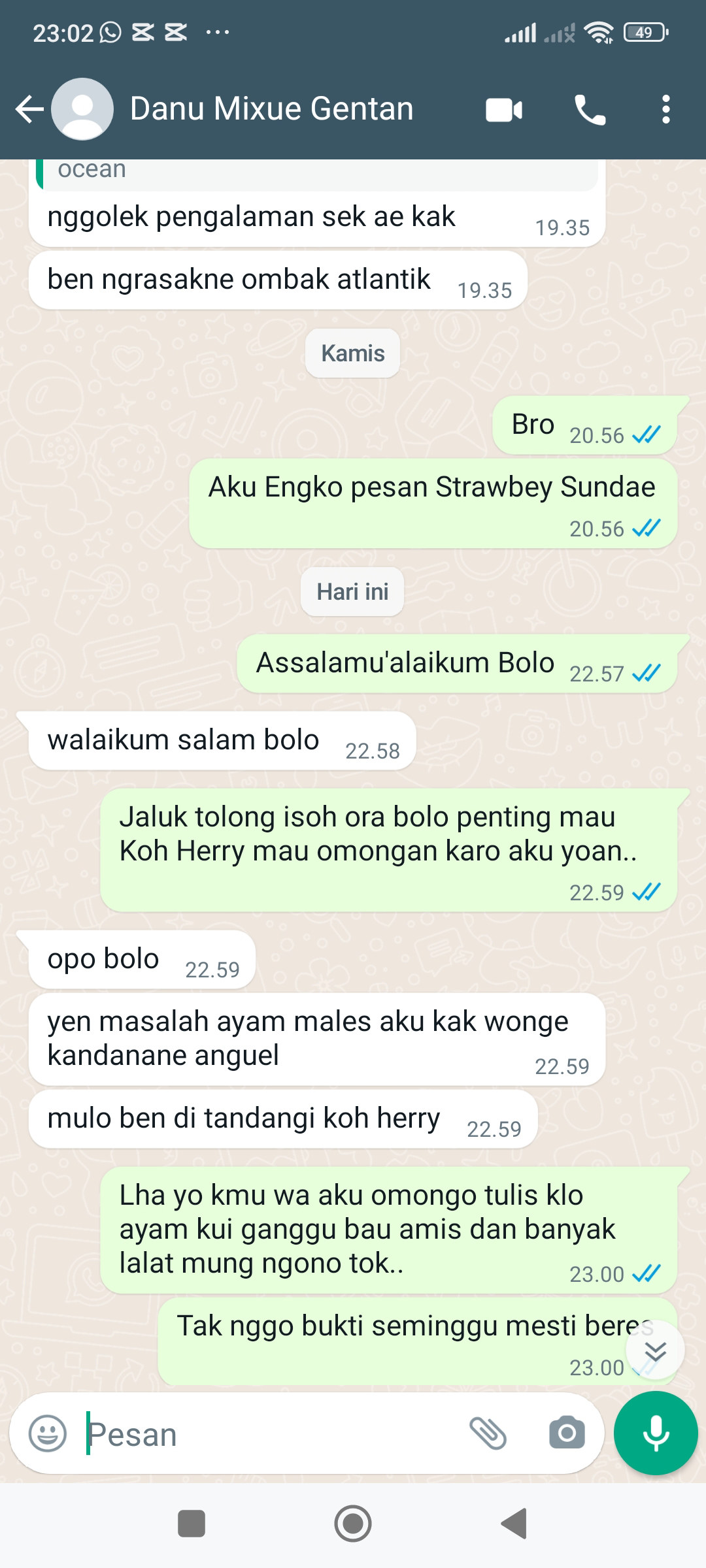Open the camera from message bar
The height and width of the screenshot is (1568, 706).
point(567,1433)
